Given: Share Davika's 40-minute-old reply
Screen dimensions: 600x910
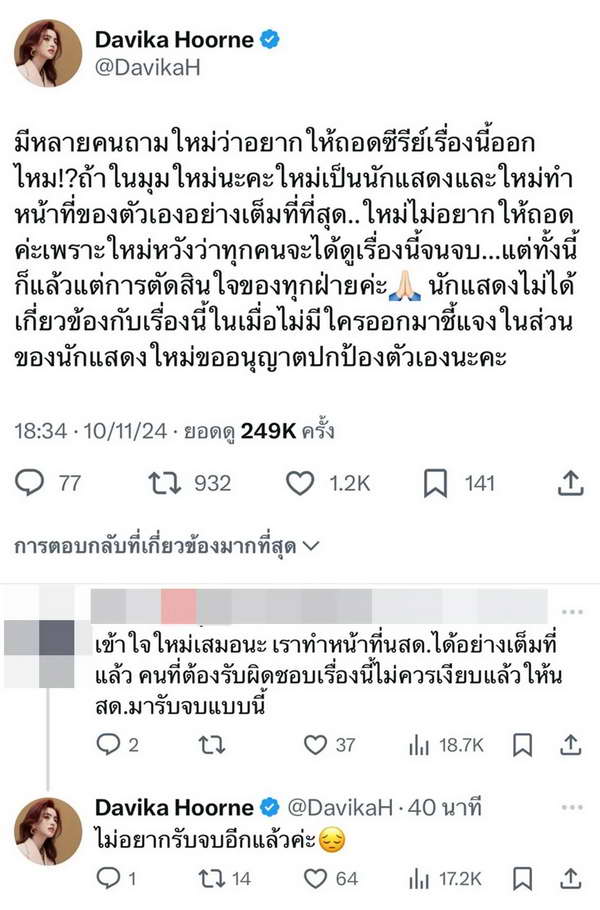Looking at the screenshot, I should (x=570, y=877).
